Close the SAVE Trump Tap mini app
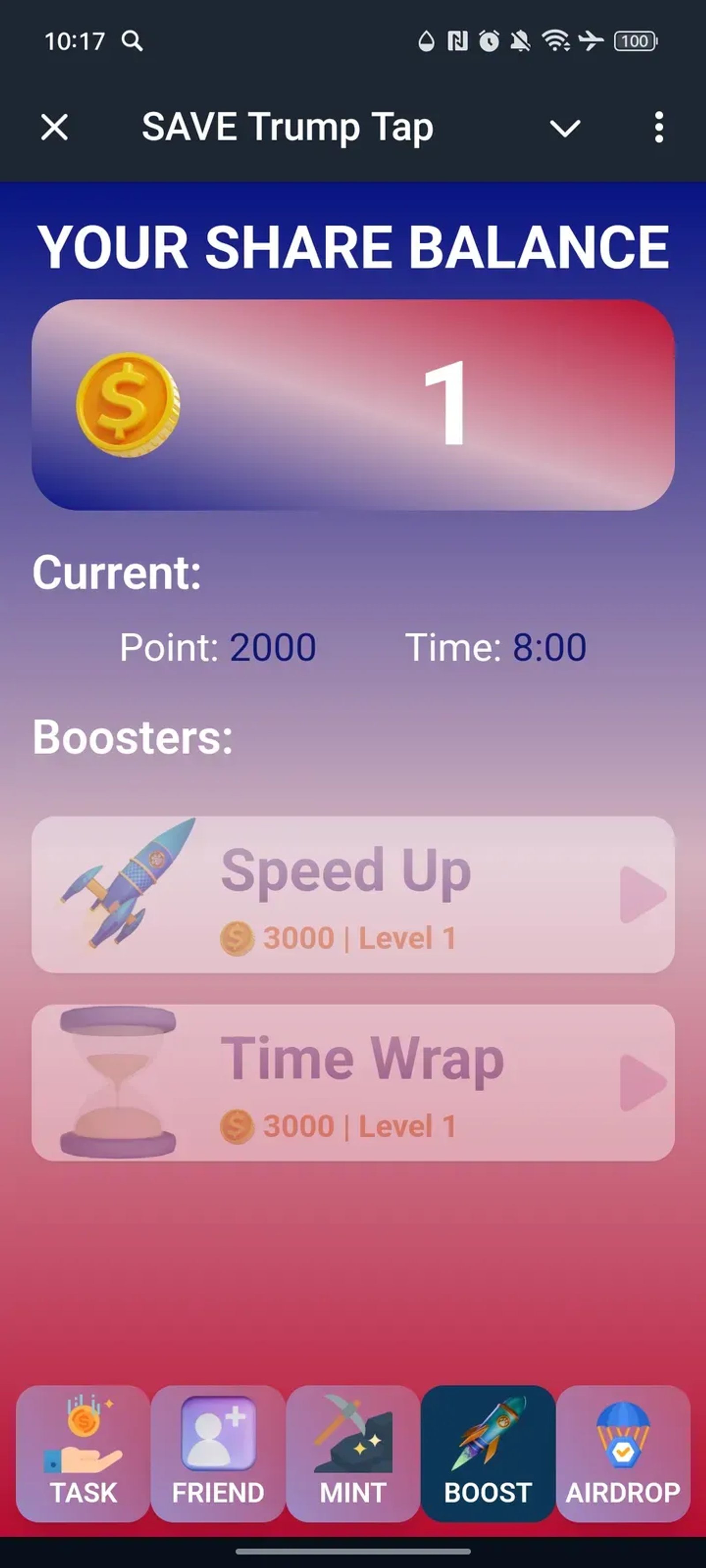 54,128
